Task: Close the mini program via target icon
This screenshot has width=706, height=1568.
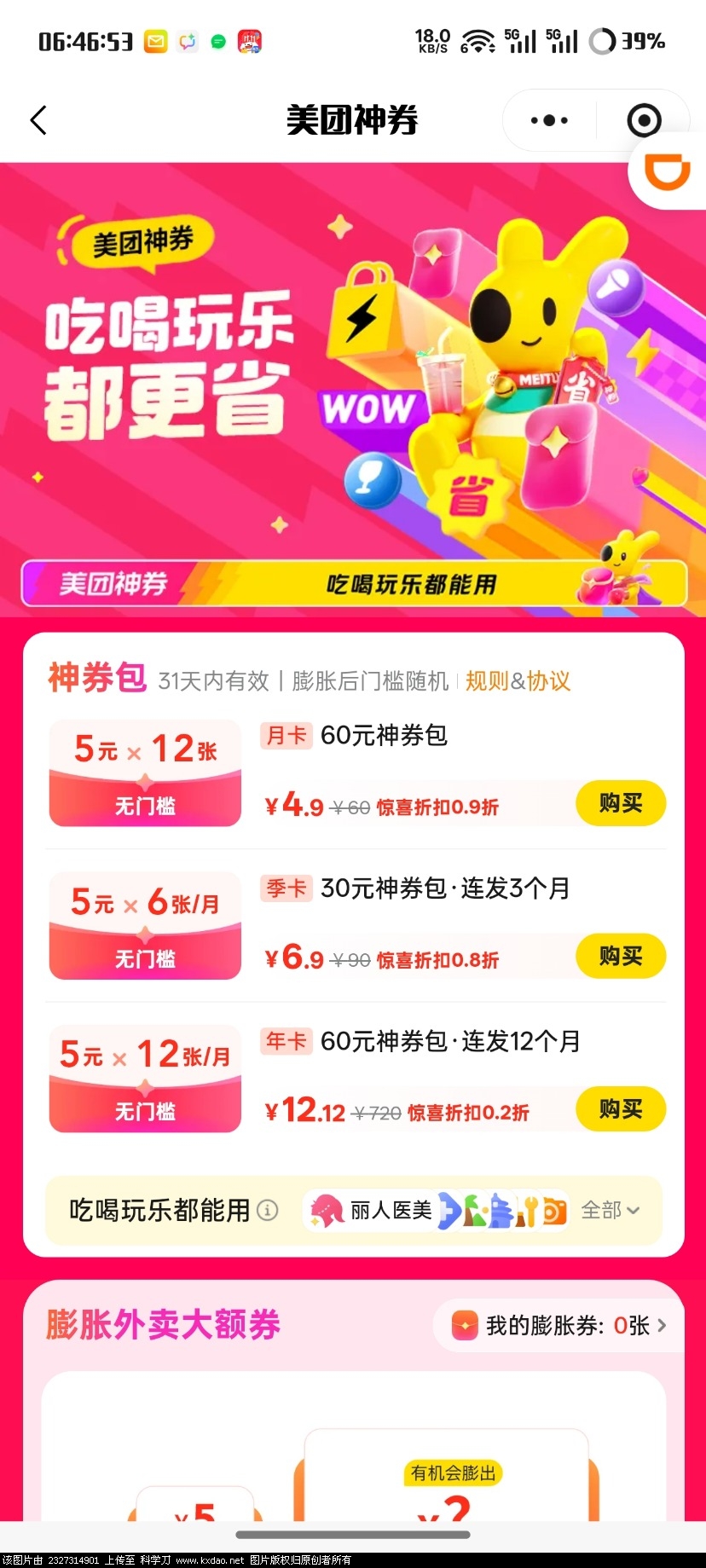Action: (644, 120)
